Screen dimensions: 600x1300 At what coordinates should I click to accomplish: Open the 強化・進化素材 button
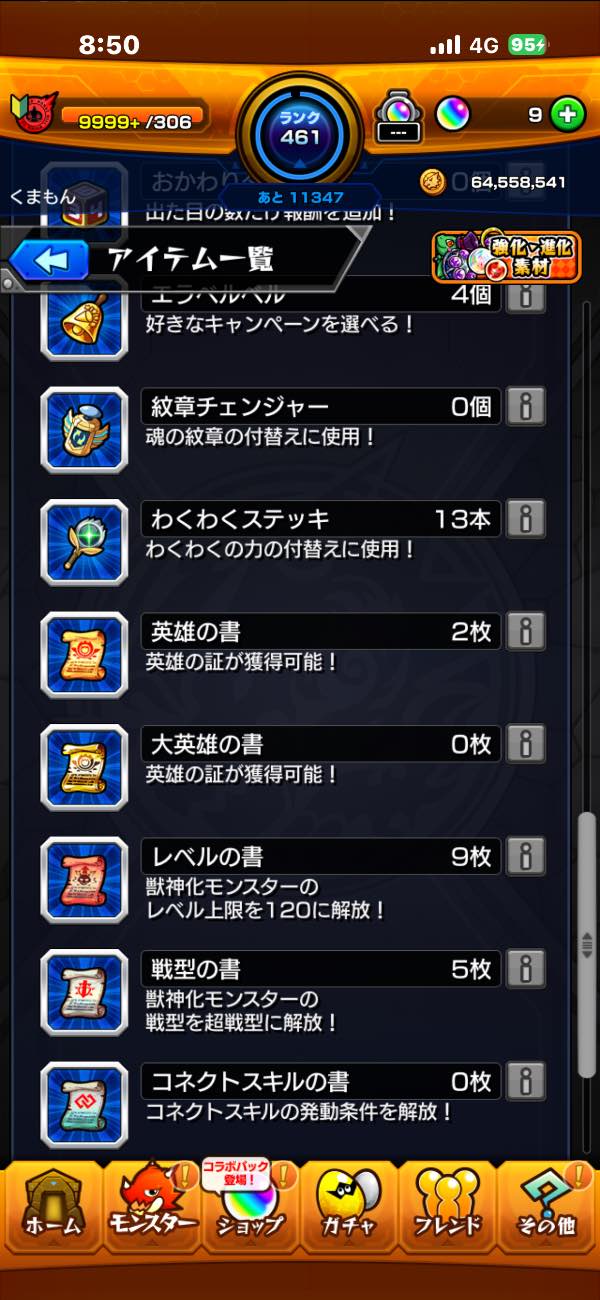(505, 257)
